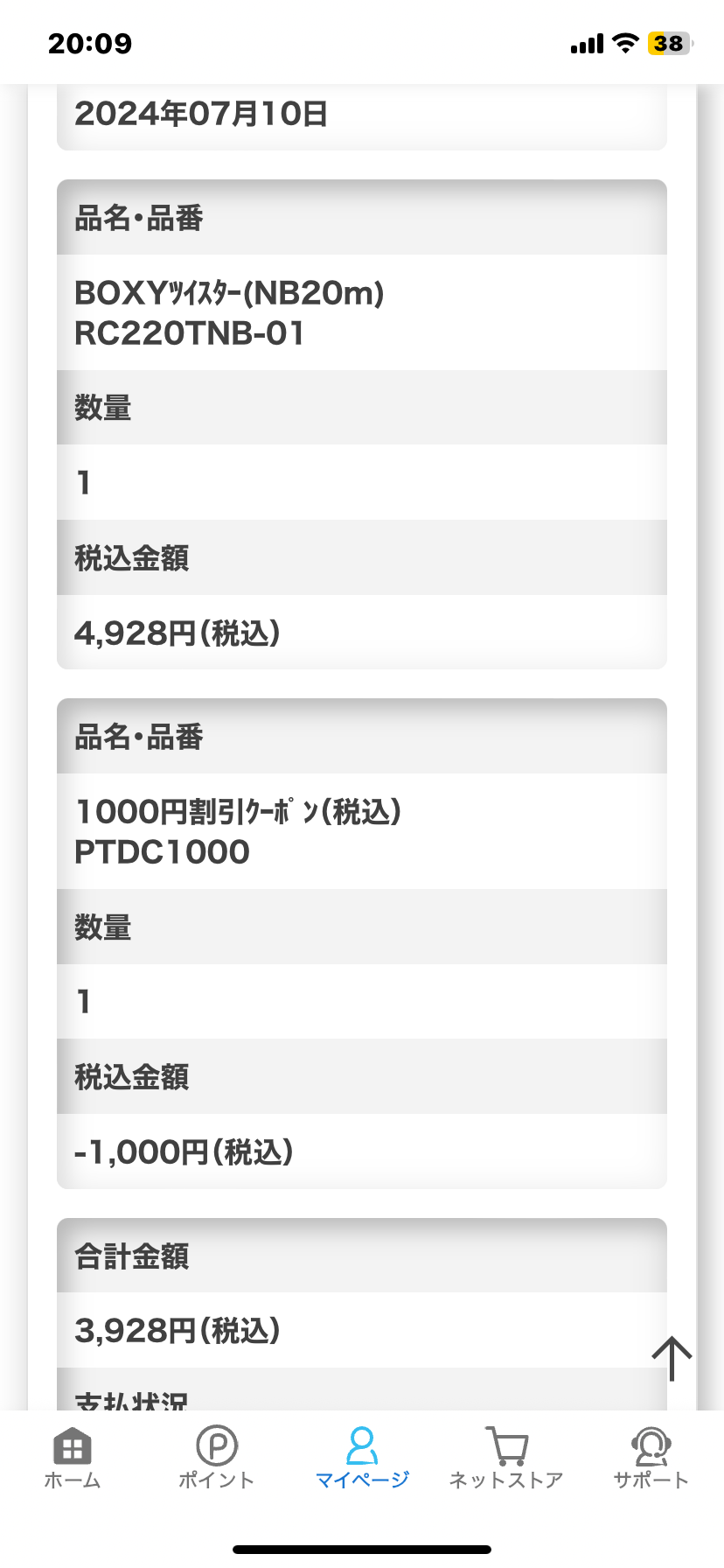Screen dimensions: 724x1568
Task: Go to the ホーム tab
Action: [73, 1458]
